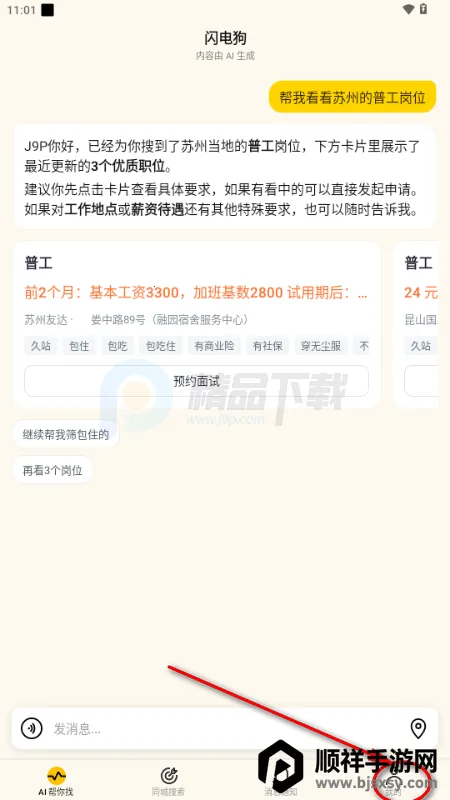
Task: Open the 我的 tab
Action: coord(393,783)
